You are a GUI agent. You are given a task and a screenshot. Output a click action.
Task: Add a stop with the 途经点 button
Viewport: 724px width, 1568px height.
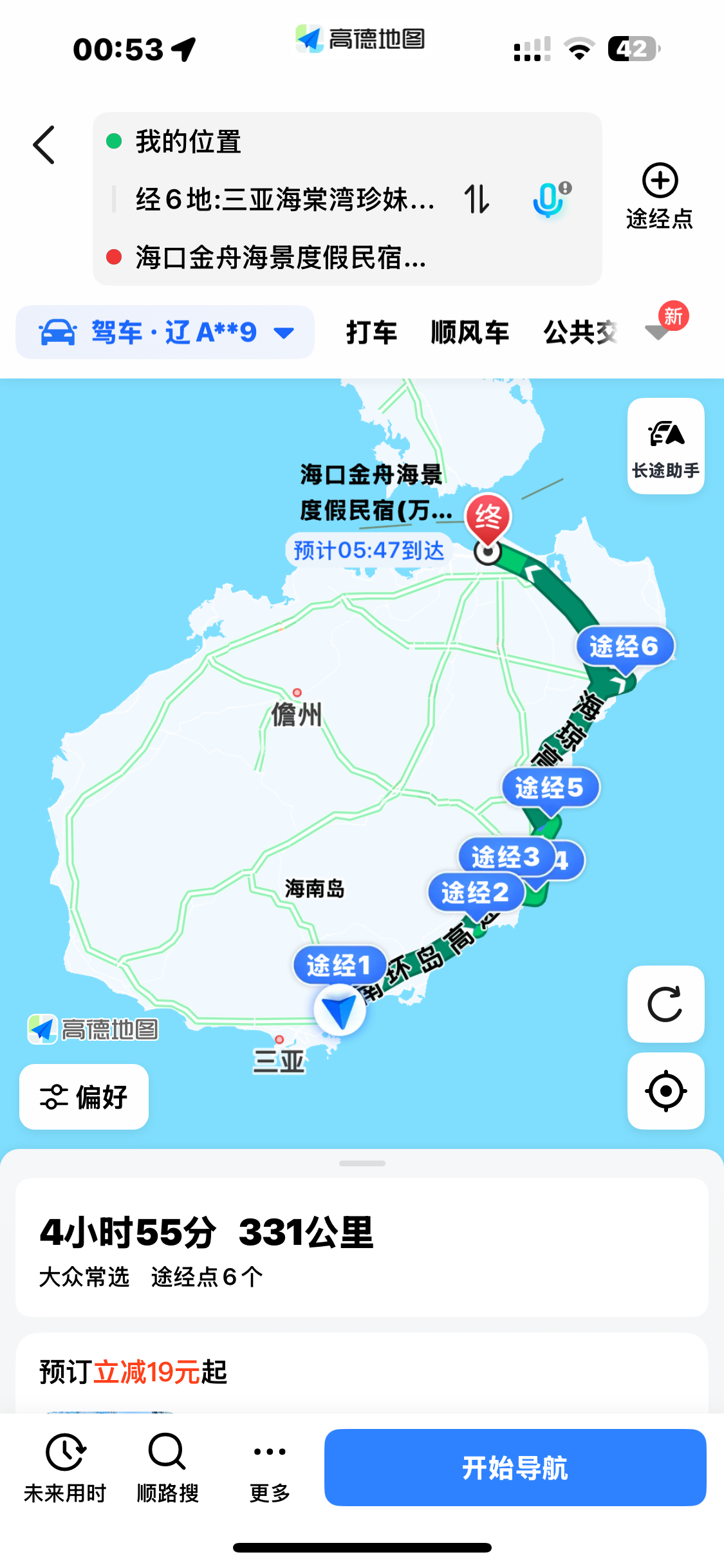[660, 196]
